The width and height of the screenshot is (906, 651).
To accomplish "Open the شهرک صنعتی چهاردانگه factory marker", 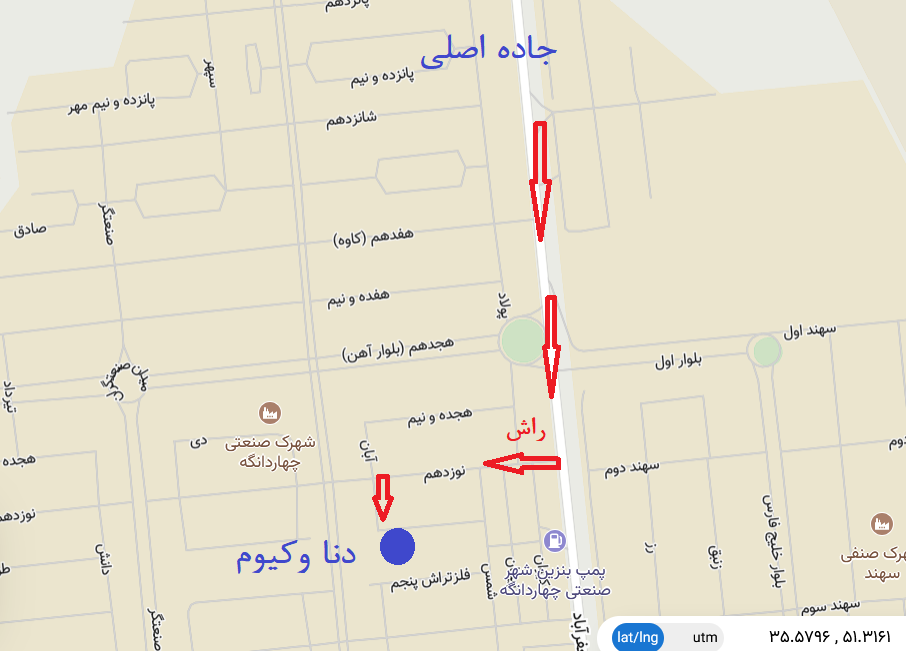I will 268,412.
